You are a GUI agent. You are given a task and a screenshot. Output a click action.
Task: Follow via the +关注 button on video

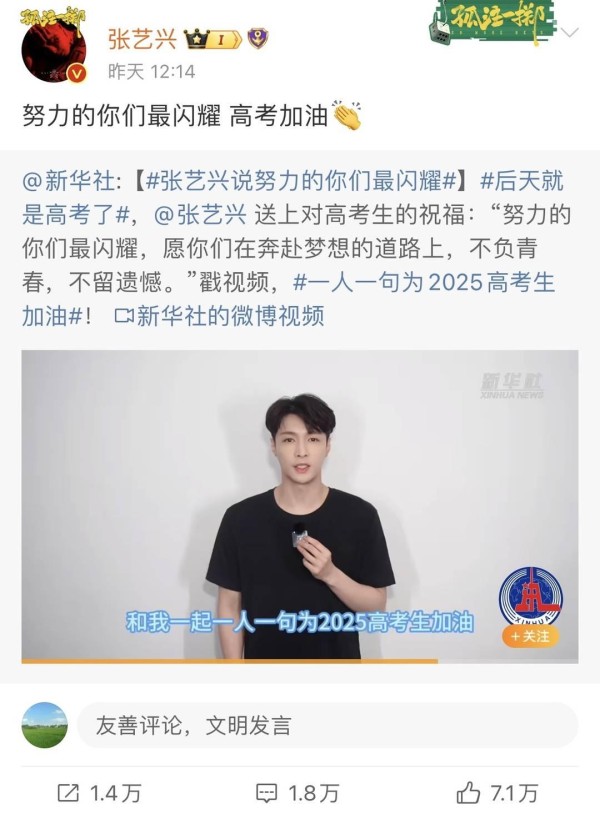click(530, 636)
